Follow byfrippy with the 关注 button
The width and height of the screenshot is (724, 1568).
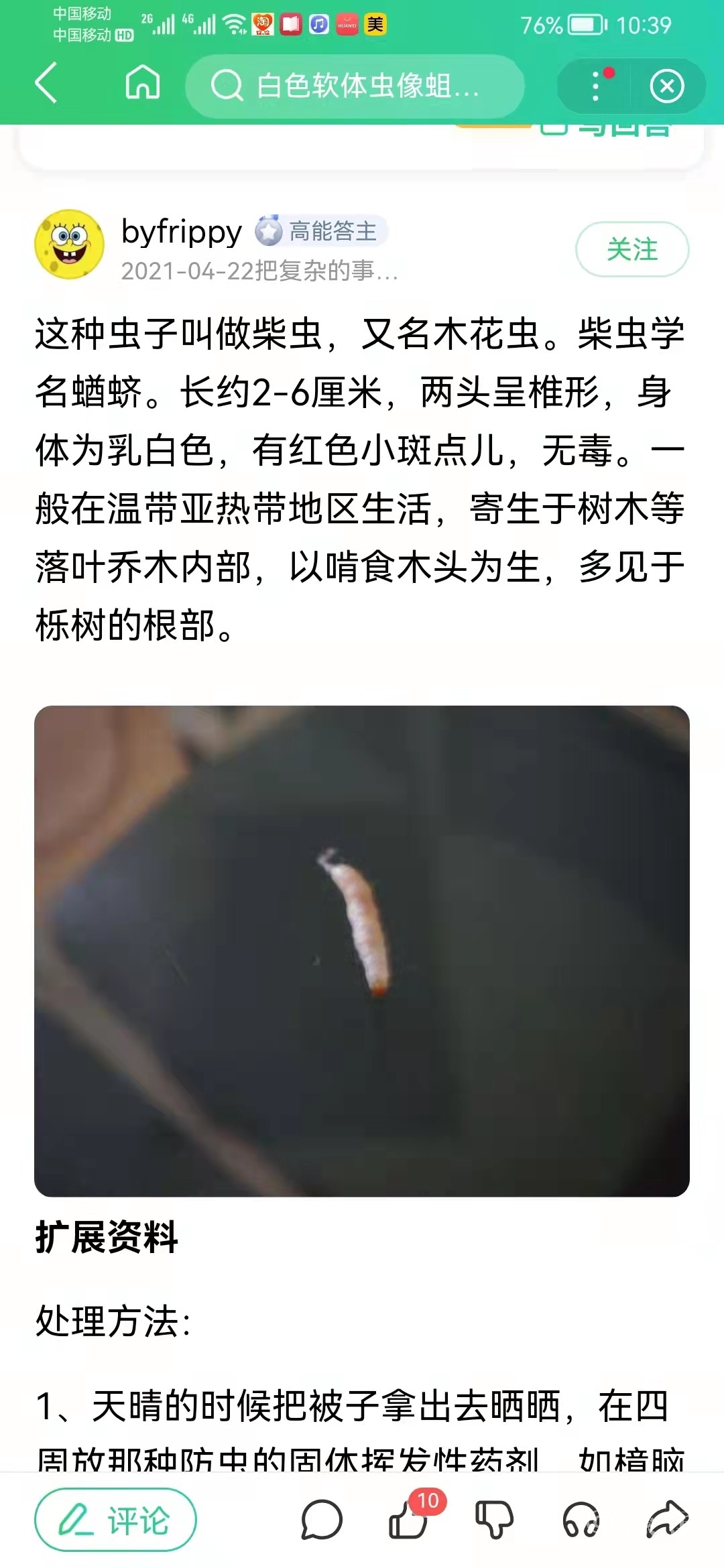[631, 249]
